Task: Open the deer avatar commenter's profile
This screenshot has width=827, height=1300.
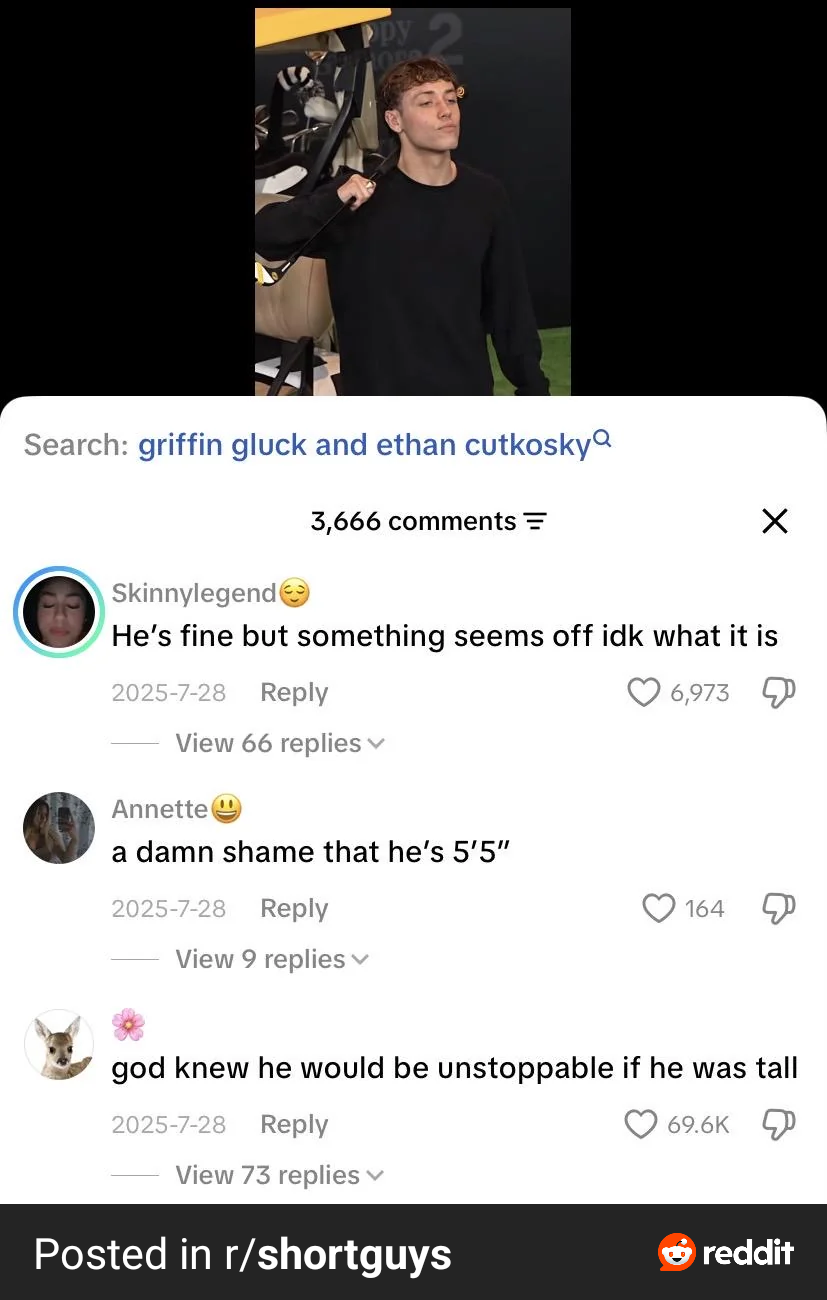Action: [x=59, y=1044]
